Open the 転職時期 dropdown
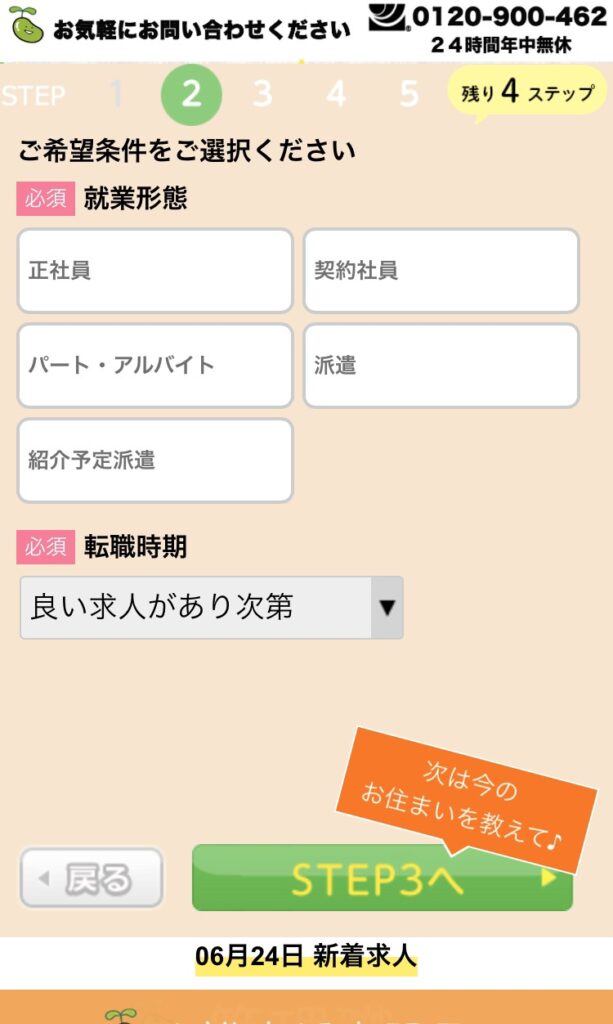Viewport: 613px width, 1024px height. pos(211,607)
